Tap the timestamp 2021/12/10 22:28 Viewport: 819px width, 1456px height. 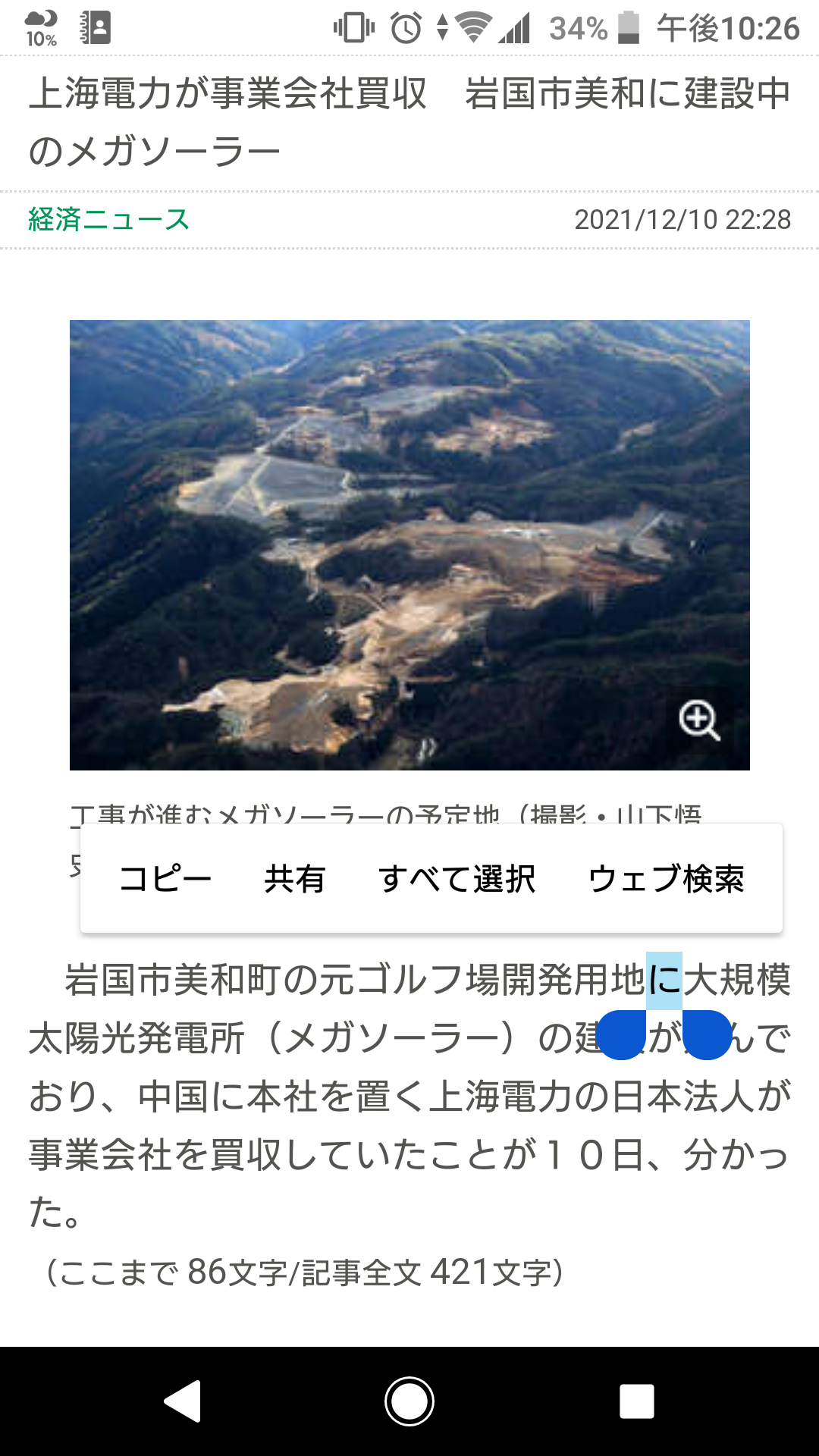(x=682, y=221)
